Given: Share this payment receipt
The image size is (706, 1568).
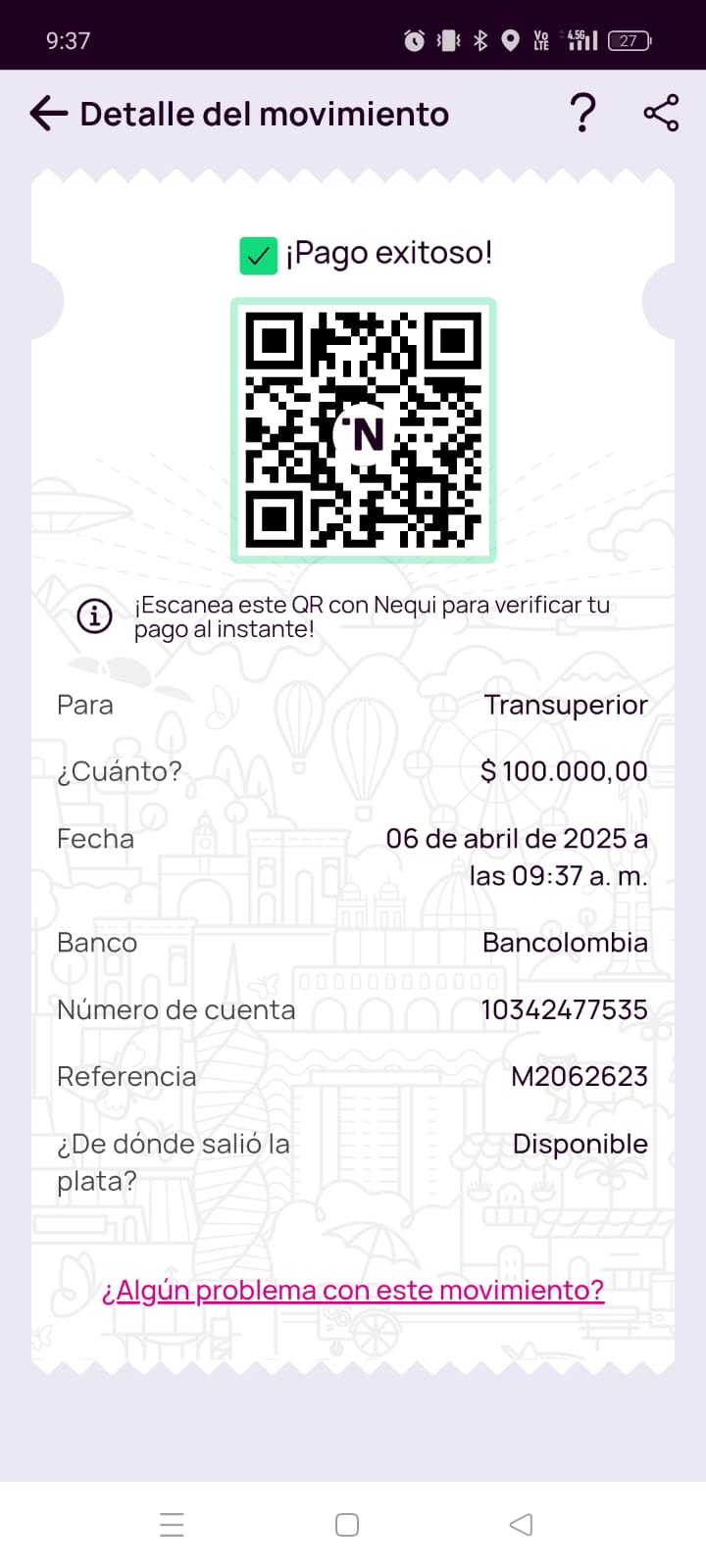Looking at the screenshot, I should (x=661, y=114).
